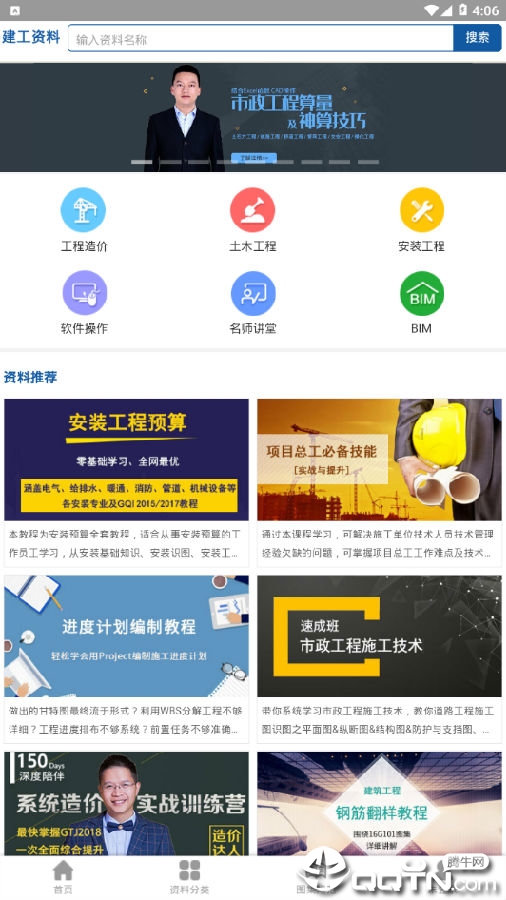
Task: Open the 软件操作 category
Action: 84,303
